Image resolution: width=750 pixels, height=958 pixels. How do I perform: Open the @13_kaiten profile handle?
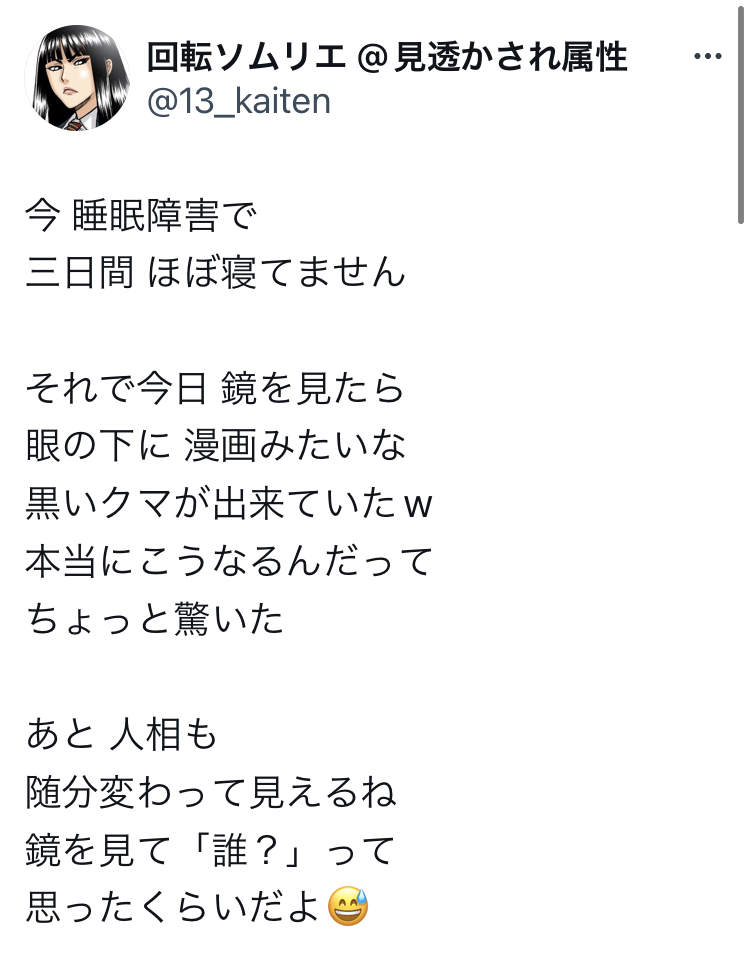[238, 101]
